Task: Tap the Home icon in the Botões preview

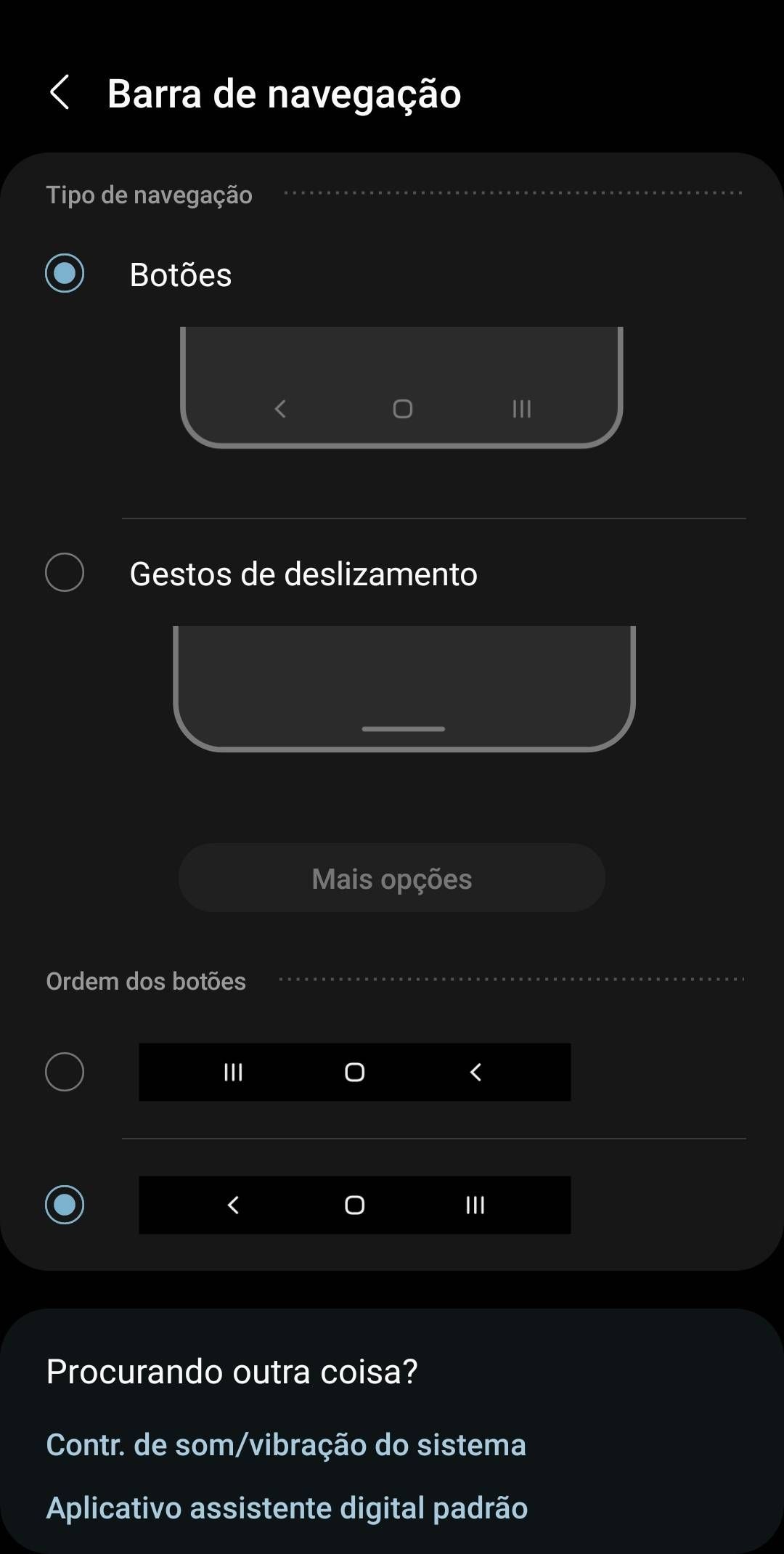Action: 401,409
